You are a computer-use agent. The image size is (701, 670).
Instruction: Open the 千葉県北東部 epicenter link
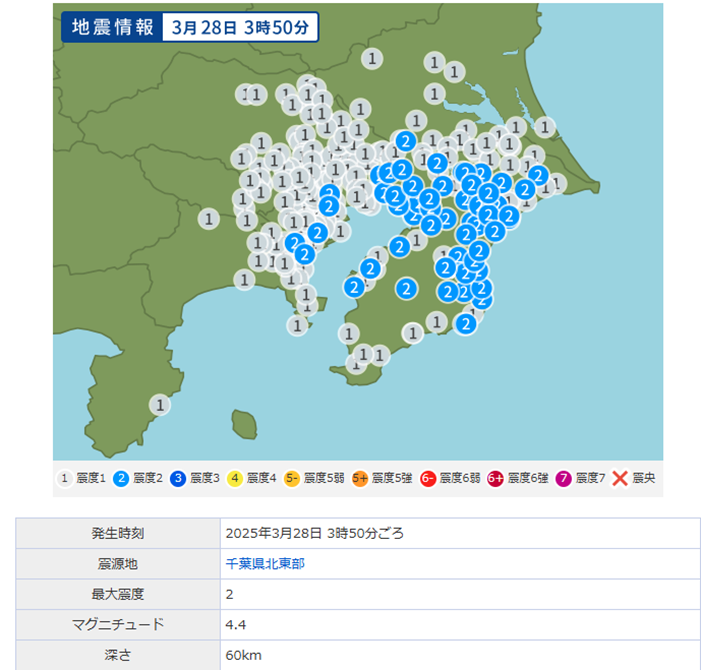[x=265, y=564]
